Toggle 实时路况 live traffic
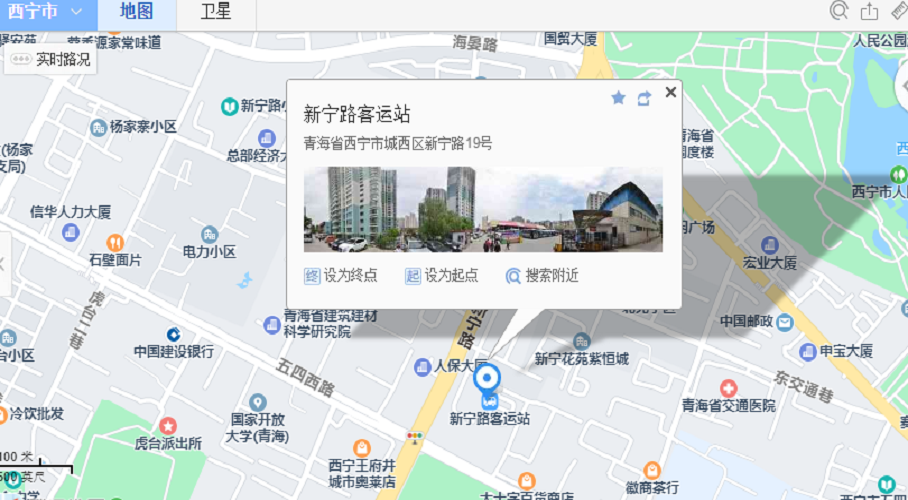908x500 pixels. [x=53, y=59]
